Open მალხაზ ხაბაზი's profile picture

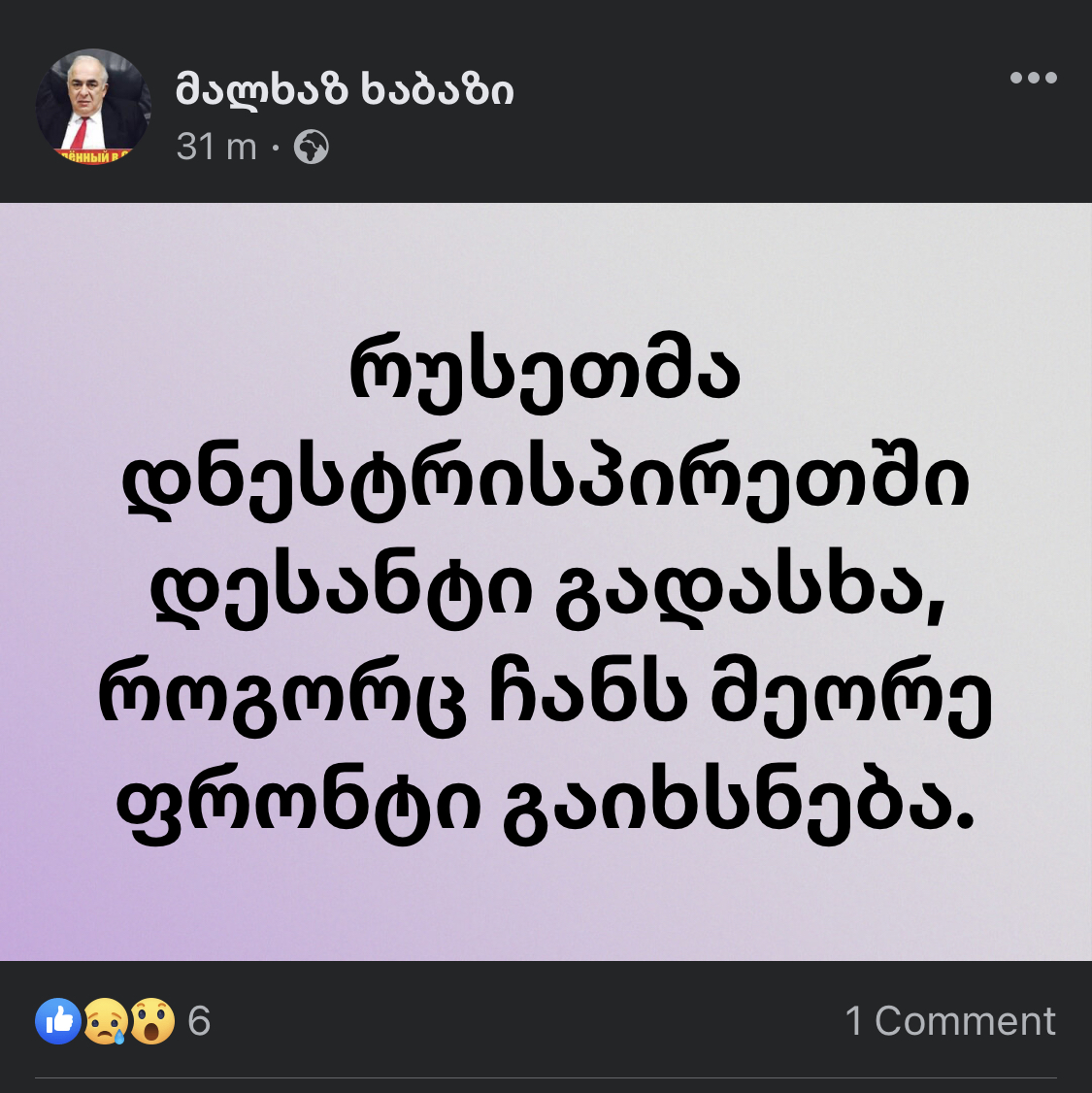(x=93, y=108)
